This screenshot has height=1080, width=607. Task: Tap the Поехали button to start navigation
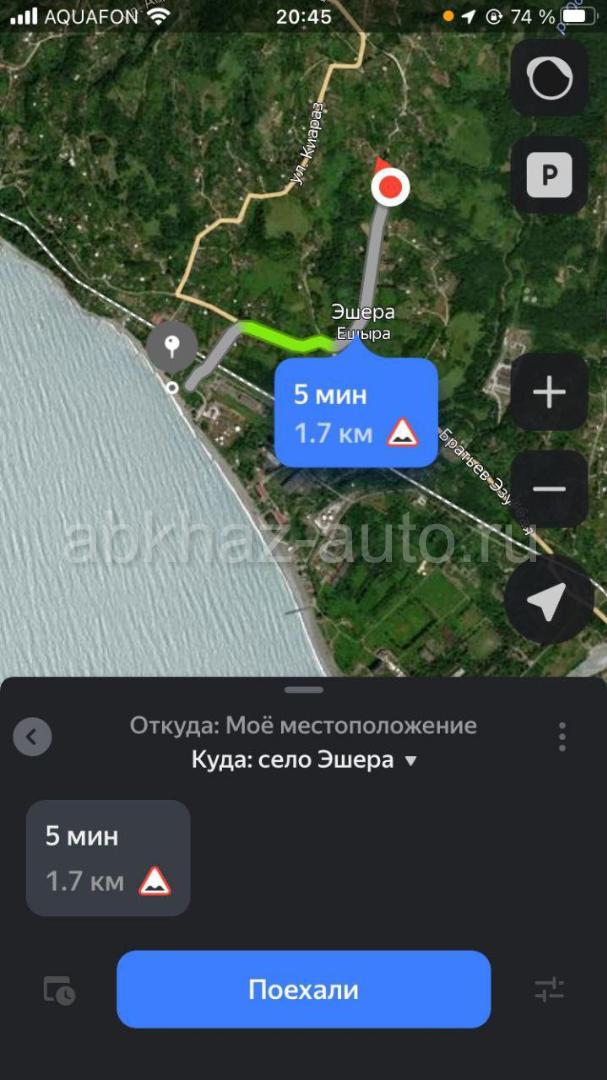point(303,989)
